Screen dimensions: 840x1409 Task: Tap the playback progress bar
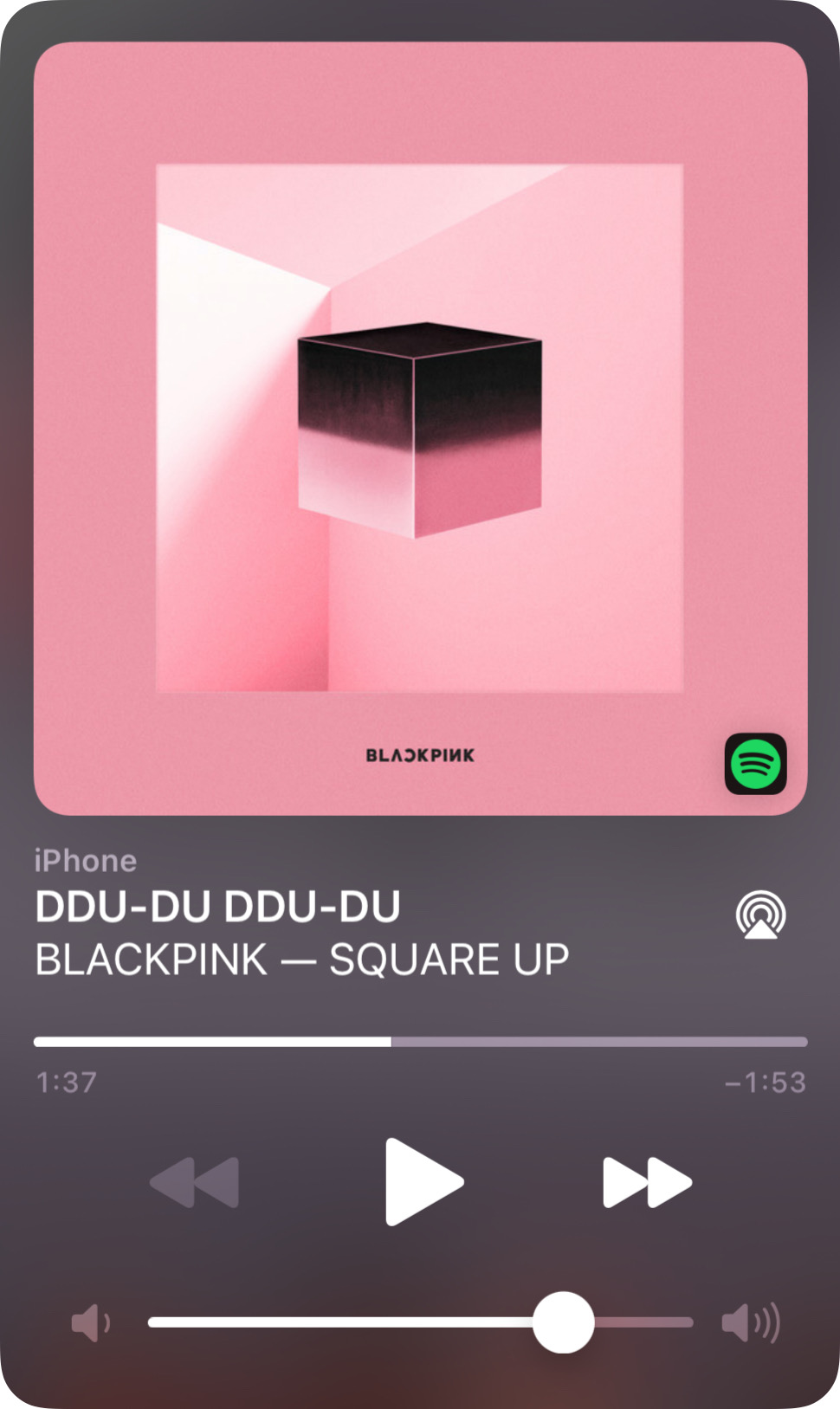(x=420, y=1042)
